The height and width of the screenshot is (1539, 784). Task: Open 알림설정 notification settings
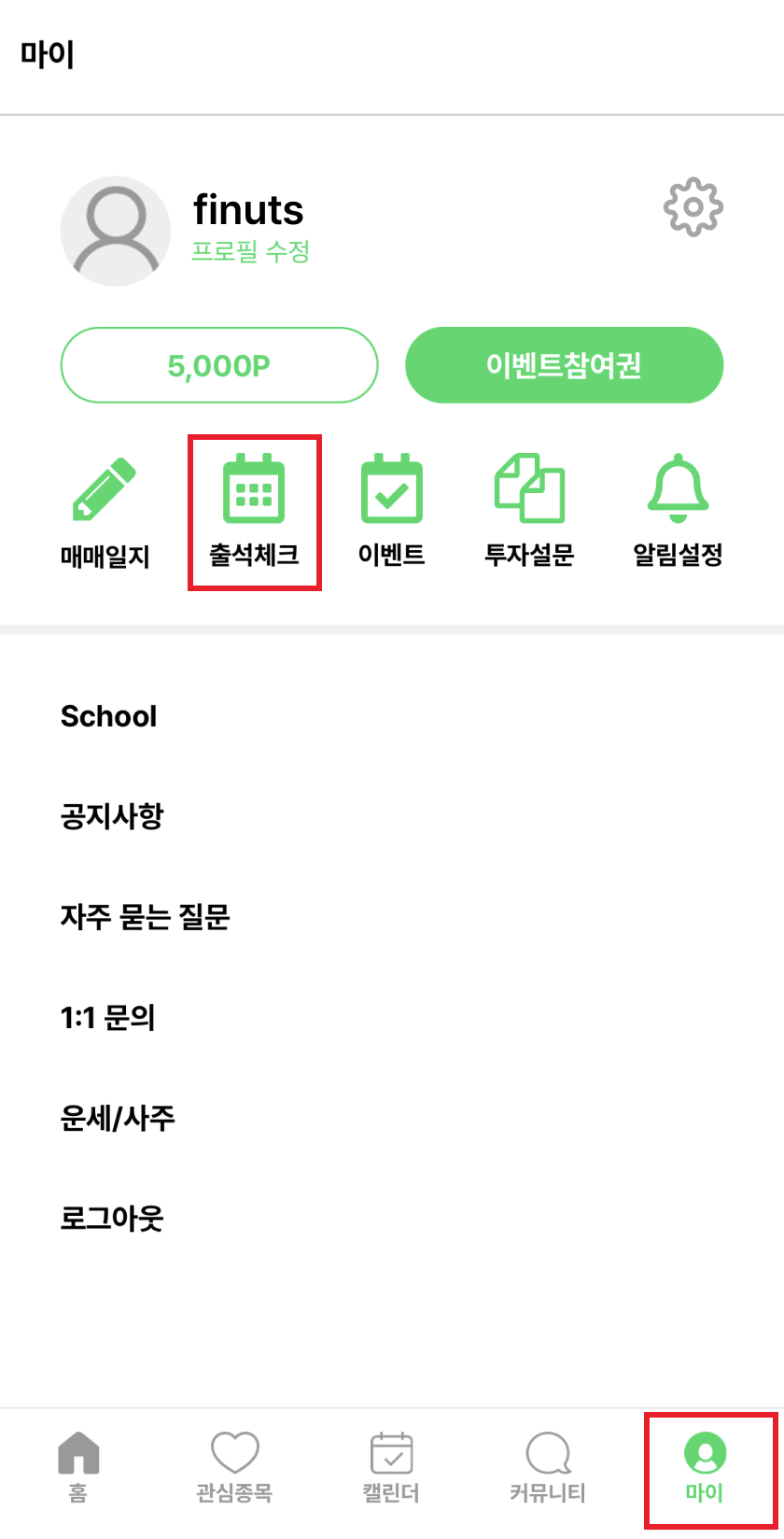pyautogui.click(x=679, y=513)
